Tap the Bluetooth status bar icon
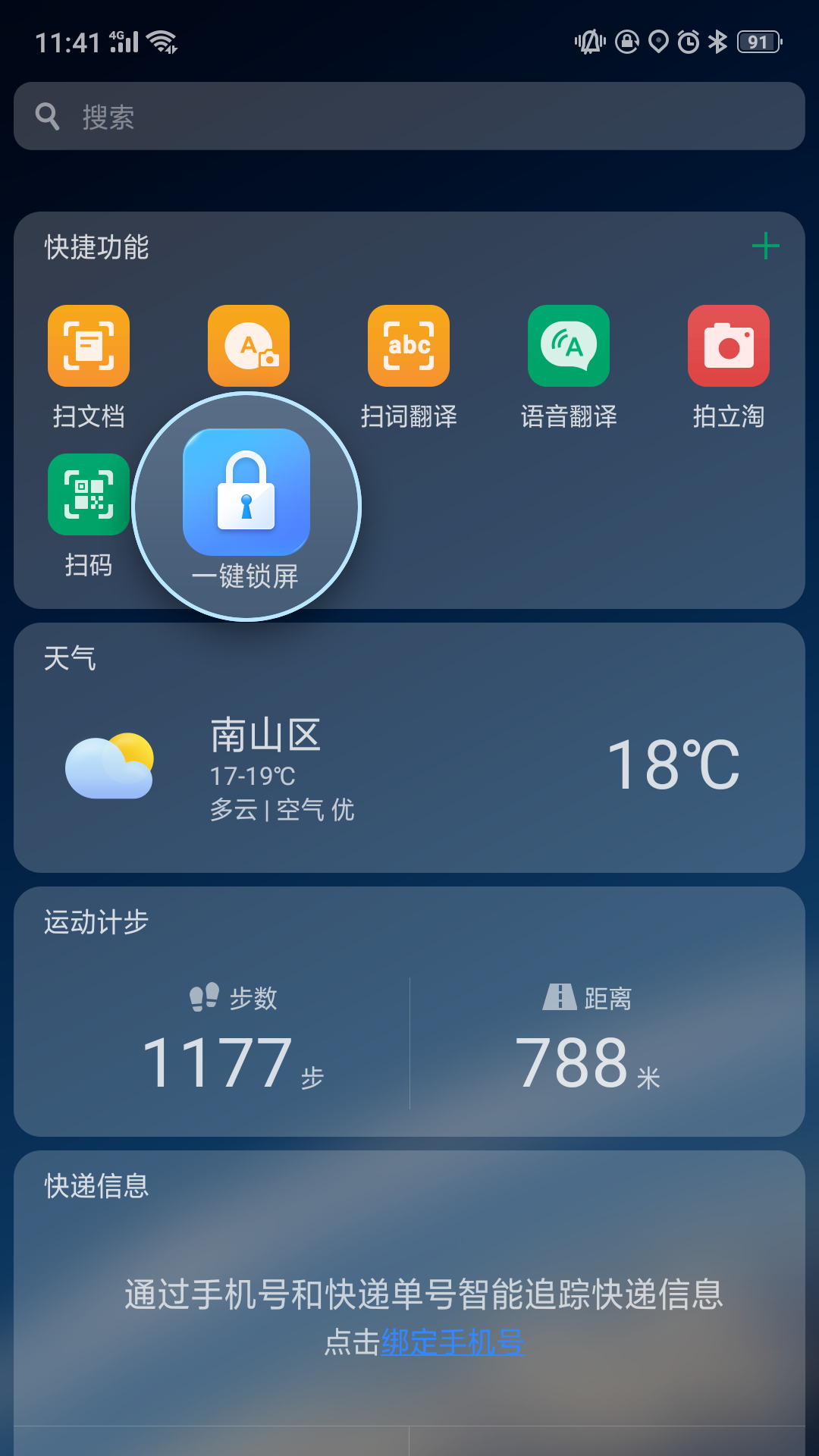The width and height of the screenshot is (819, 1456). click(x=716, y=43)
